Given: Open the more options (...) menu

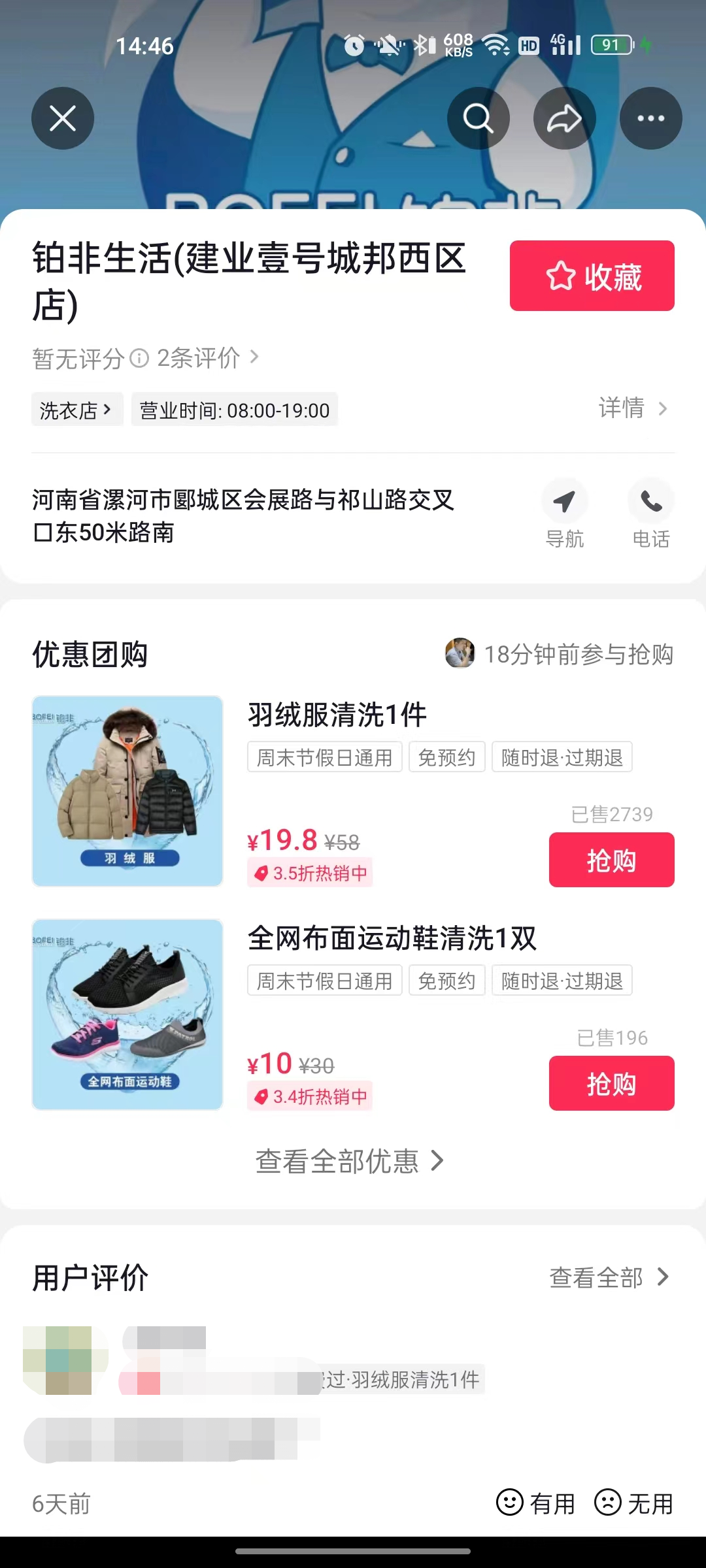Looking at the screenshot, I should pyautogui.click(x=650, y=118).
